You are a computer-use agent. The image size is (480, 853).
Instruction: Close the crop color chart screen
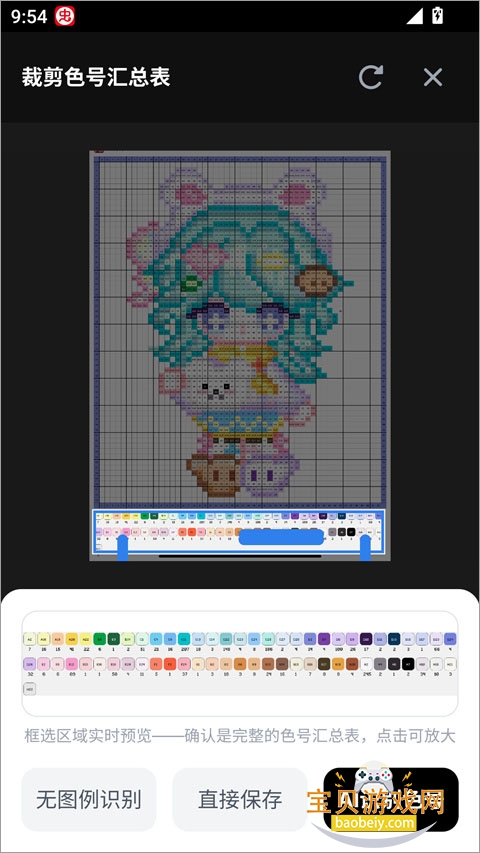(x=433, y=77)
